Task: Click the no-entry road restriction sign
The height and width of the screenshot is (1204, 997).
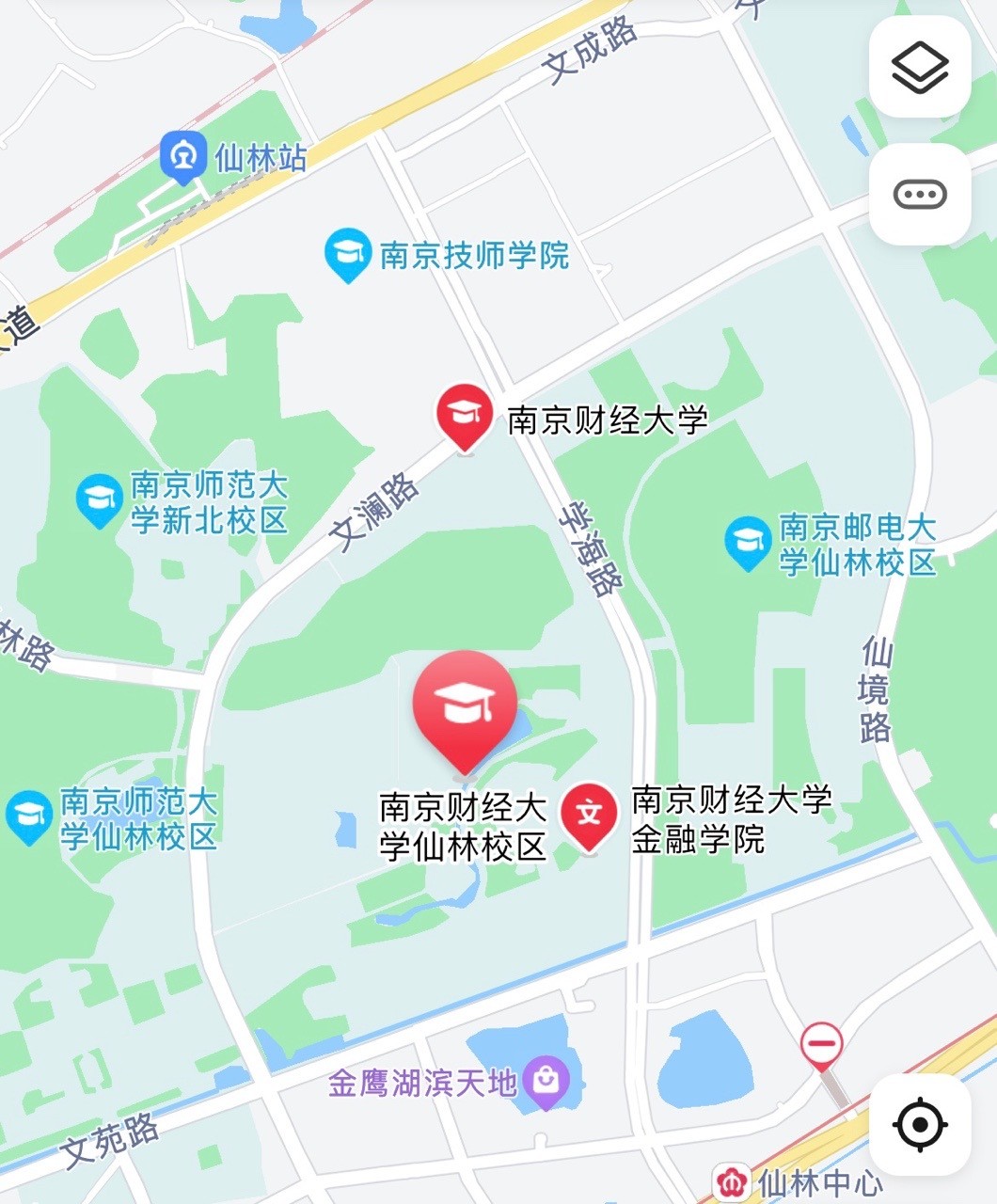Action: 822,1040
